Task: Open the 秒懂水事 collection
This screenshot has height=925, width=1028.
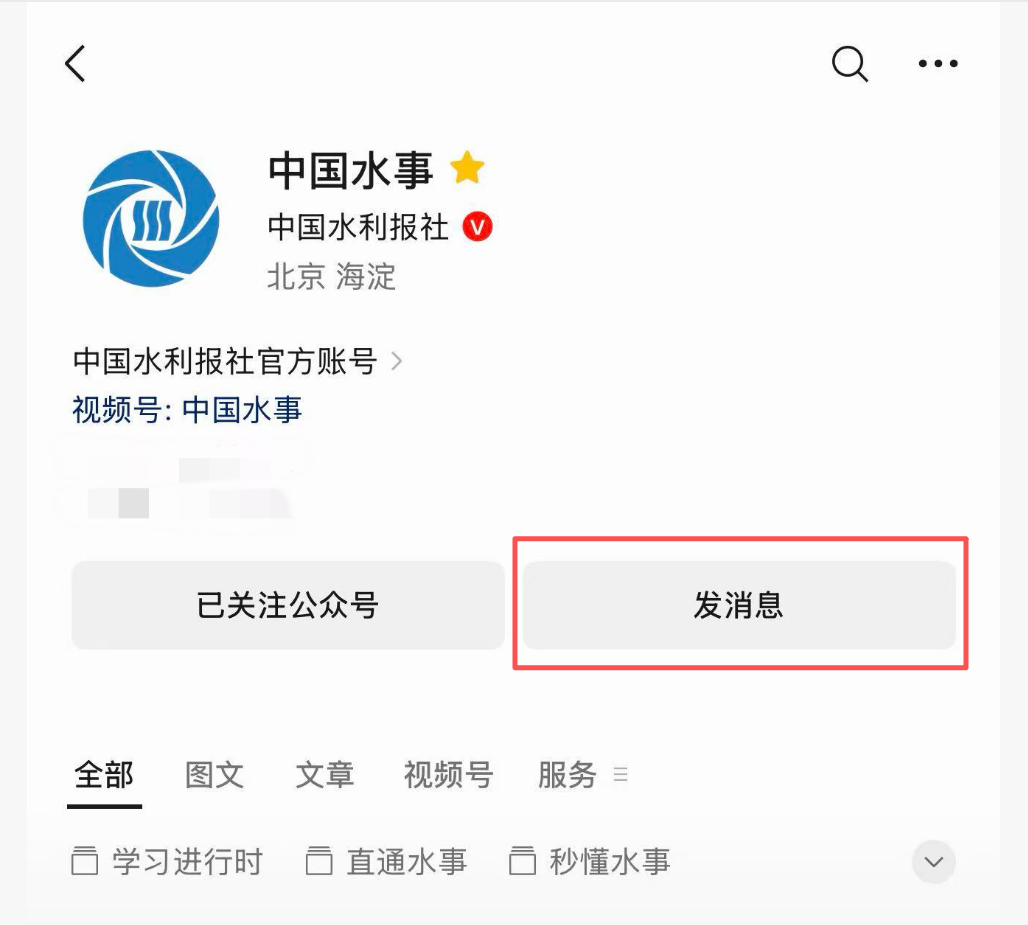Action: [590, 862]
